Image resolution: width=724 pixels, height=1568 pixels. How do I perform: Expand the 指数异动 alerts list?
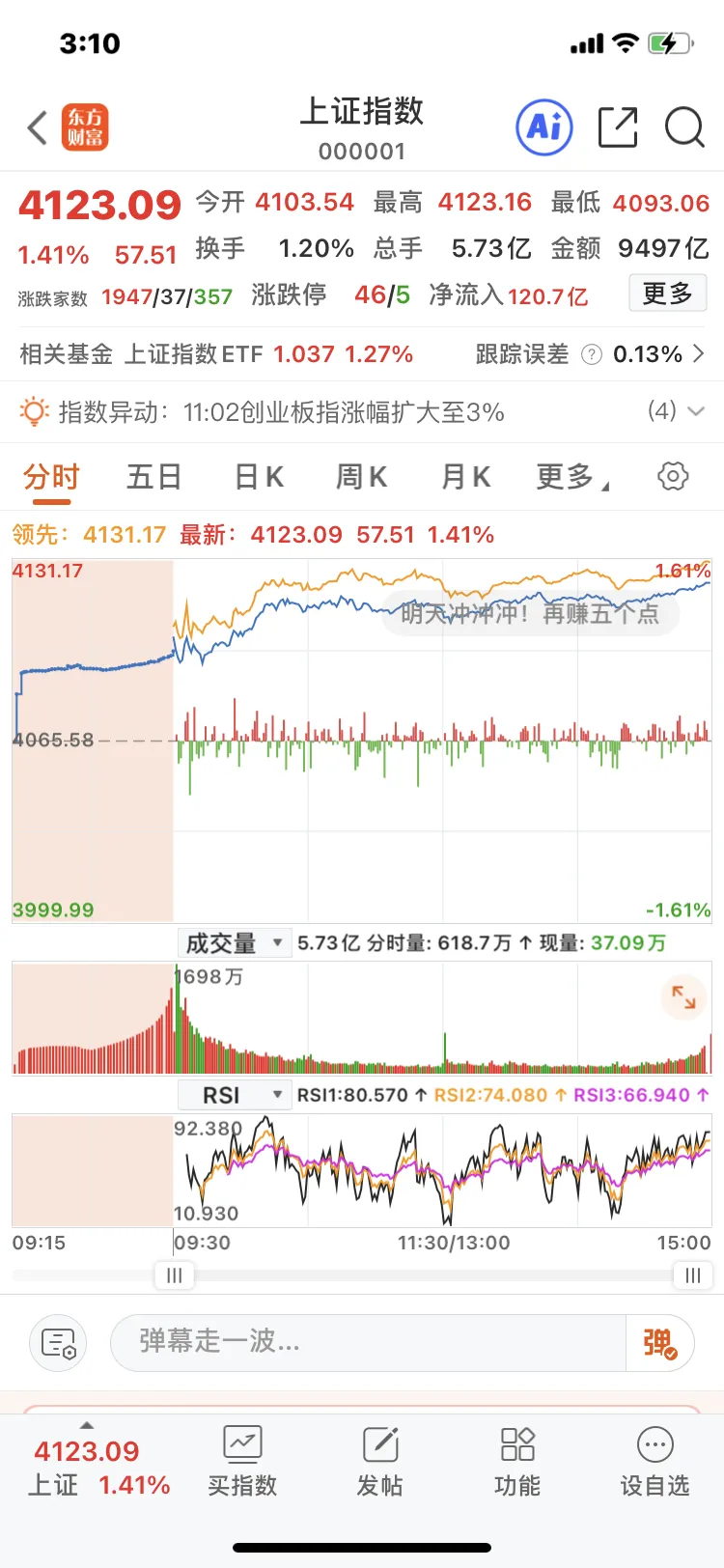695,412
